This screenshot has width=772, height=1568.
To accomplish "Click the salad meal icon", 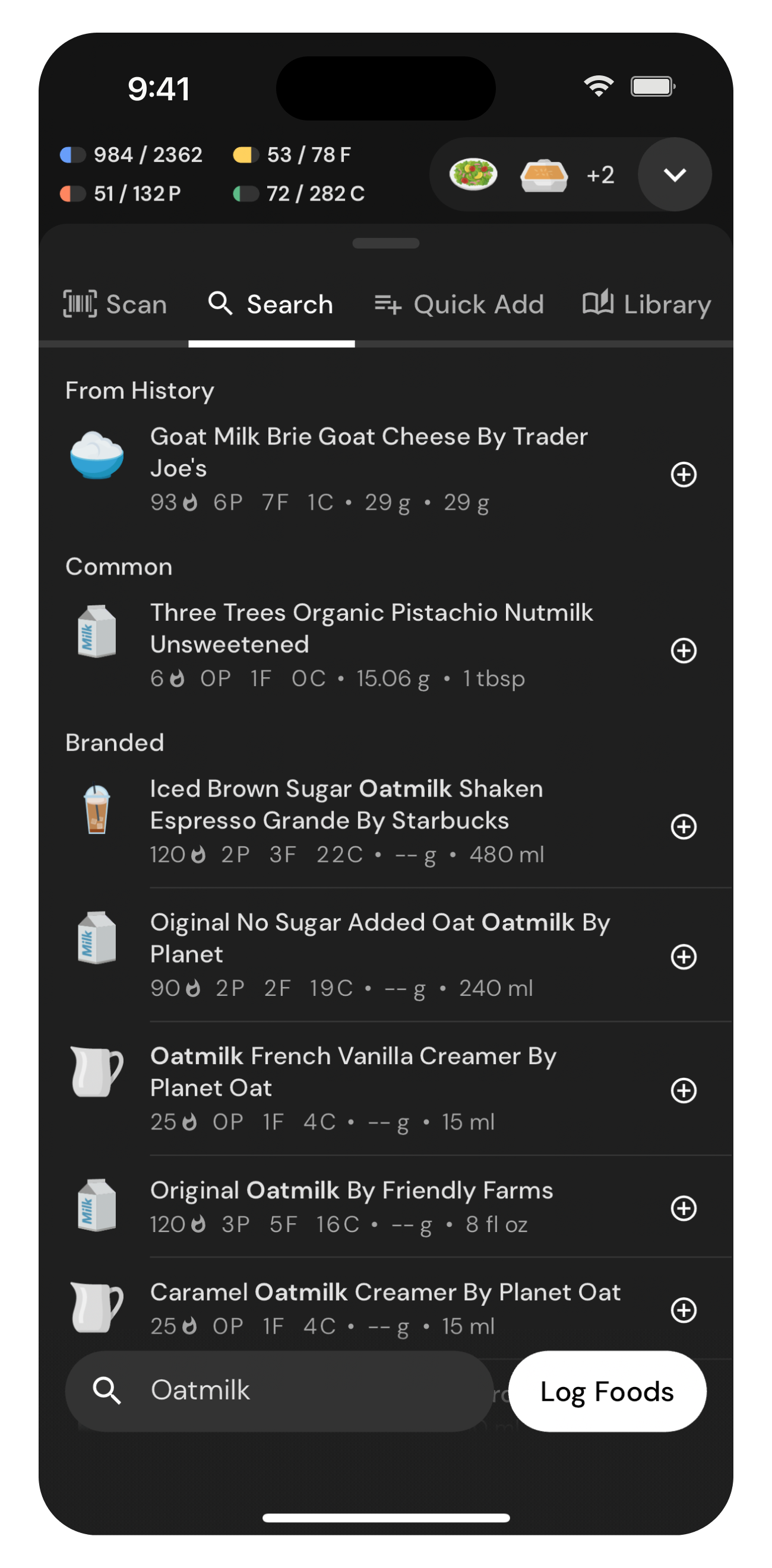I will (x=474, y=174).
